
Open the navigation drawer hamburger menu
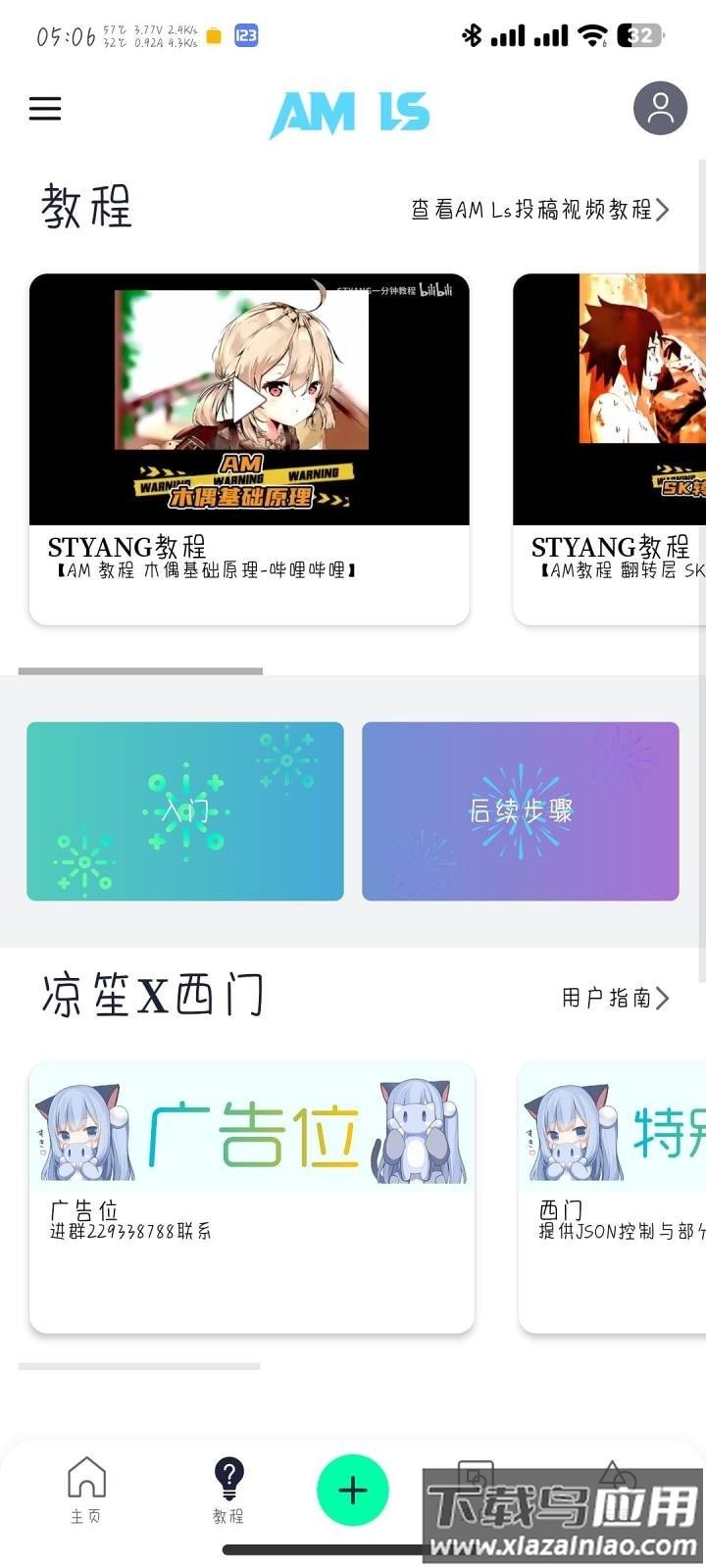click(44, 108)
